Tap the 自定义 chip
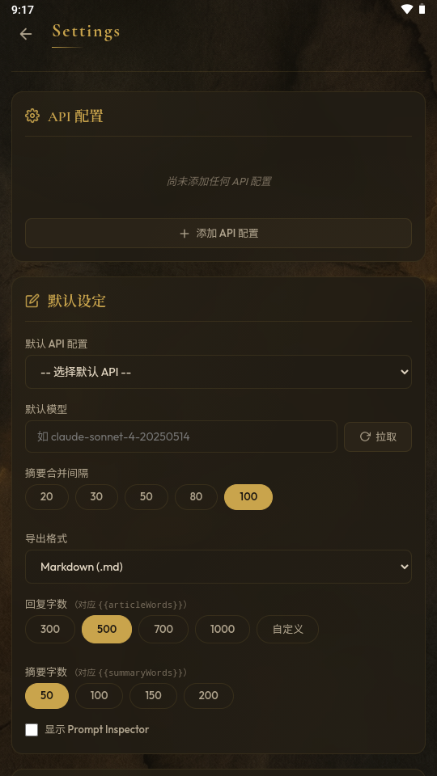The image size is (437, 776). (x=288, y=629)
